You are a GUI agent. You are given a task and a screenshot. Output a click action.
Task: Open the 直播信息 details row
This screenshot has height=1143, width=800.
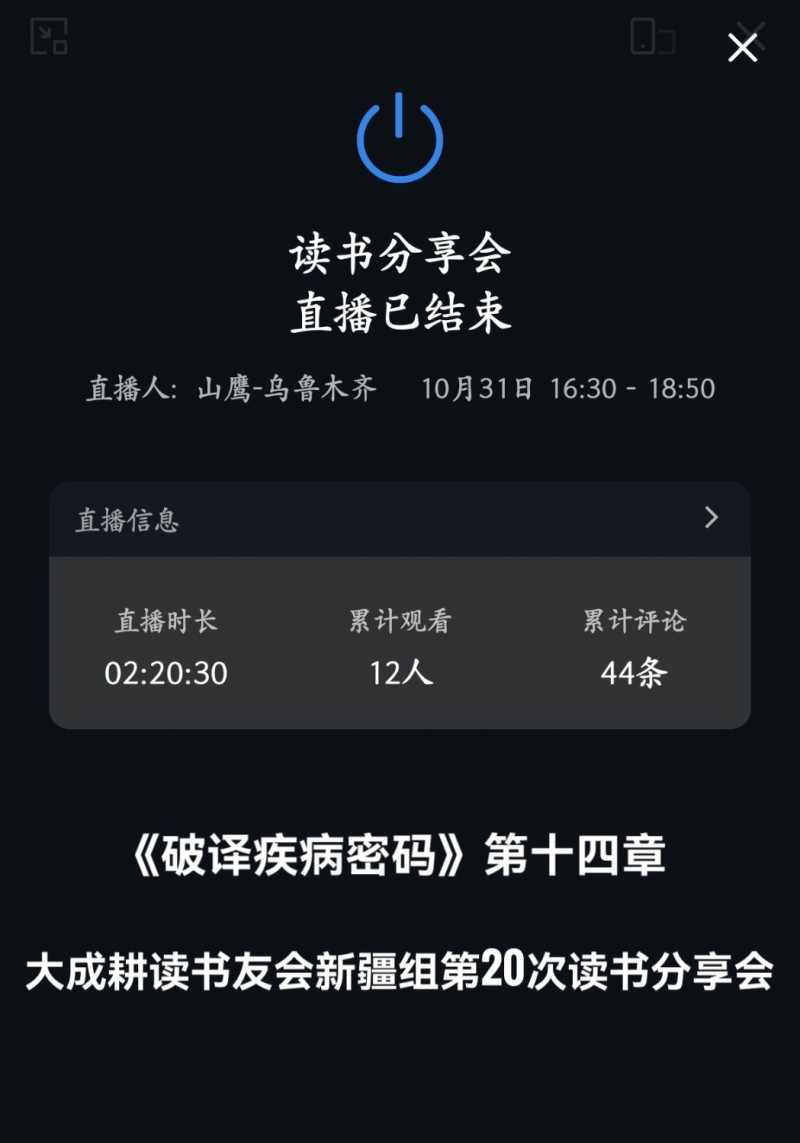coord(400,519)
